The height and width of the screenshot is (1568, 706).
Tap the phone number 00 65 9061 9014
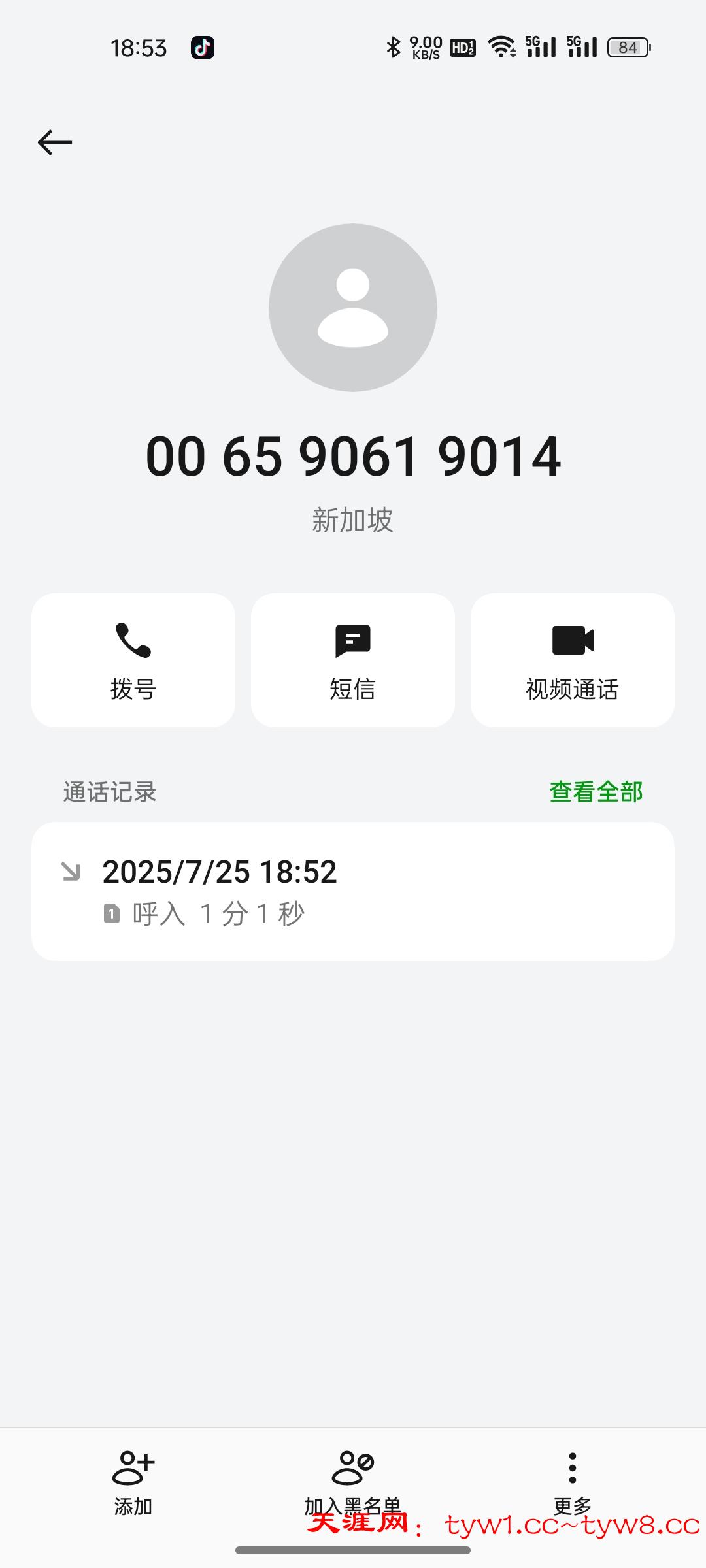(352, 457)
